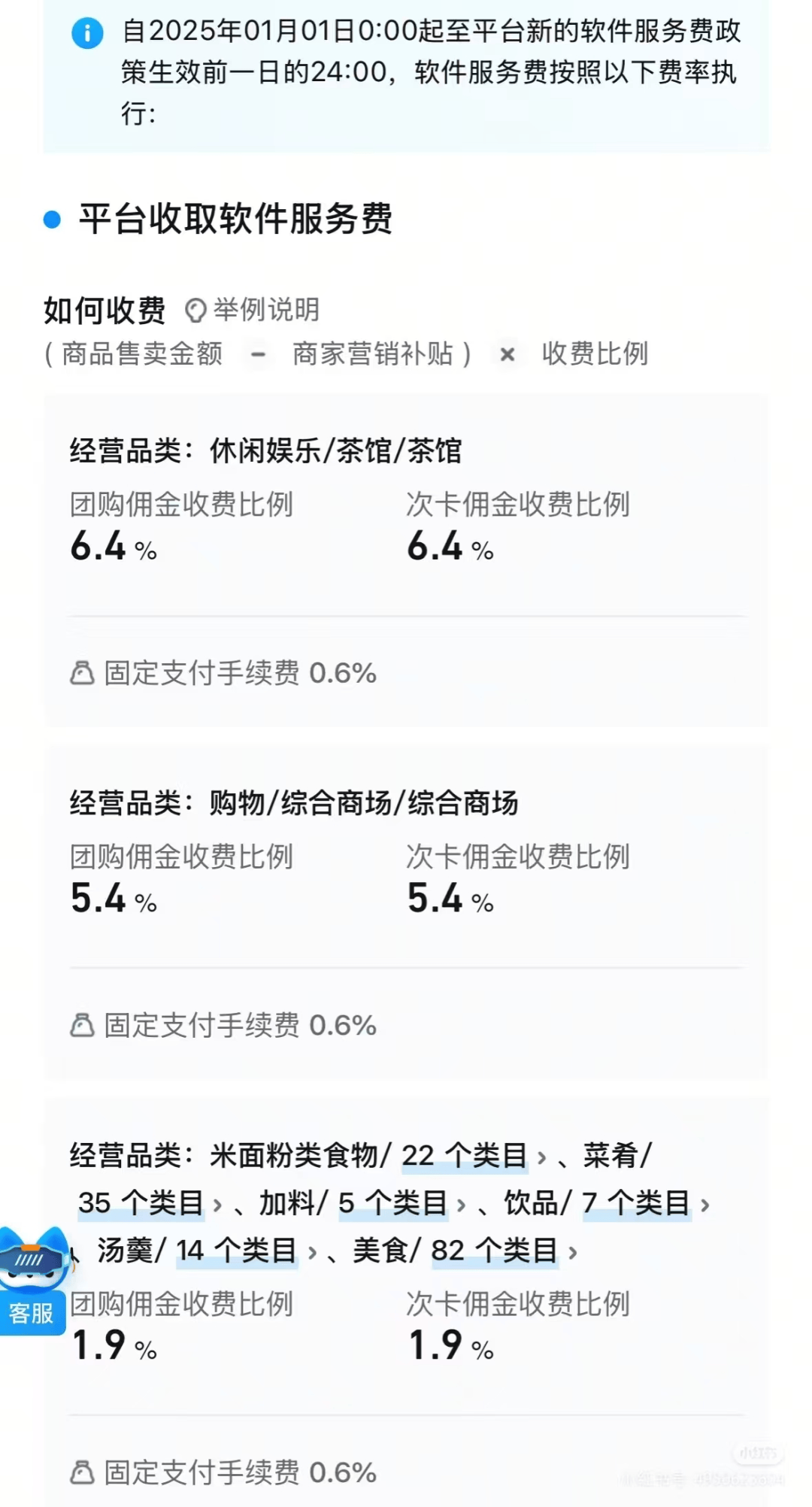
Task: Expand 菜肴 35 个类目
Action: [150, 1203]
